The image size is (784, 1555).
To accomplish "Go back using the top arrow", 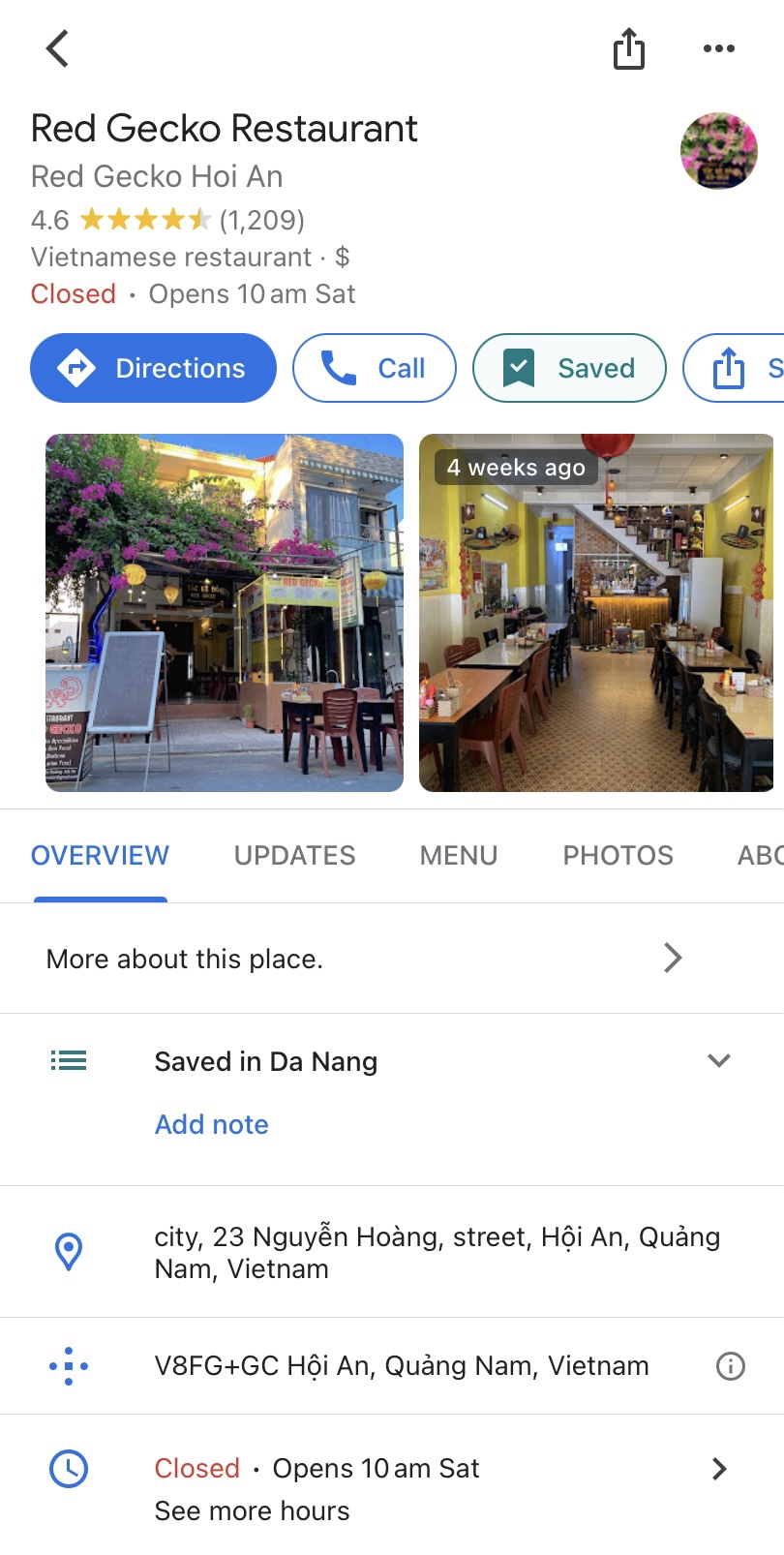I will pyautogui.click(x=58, y=48).
